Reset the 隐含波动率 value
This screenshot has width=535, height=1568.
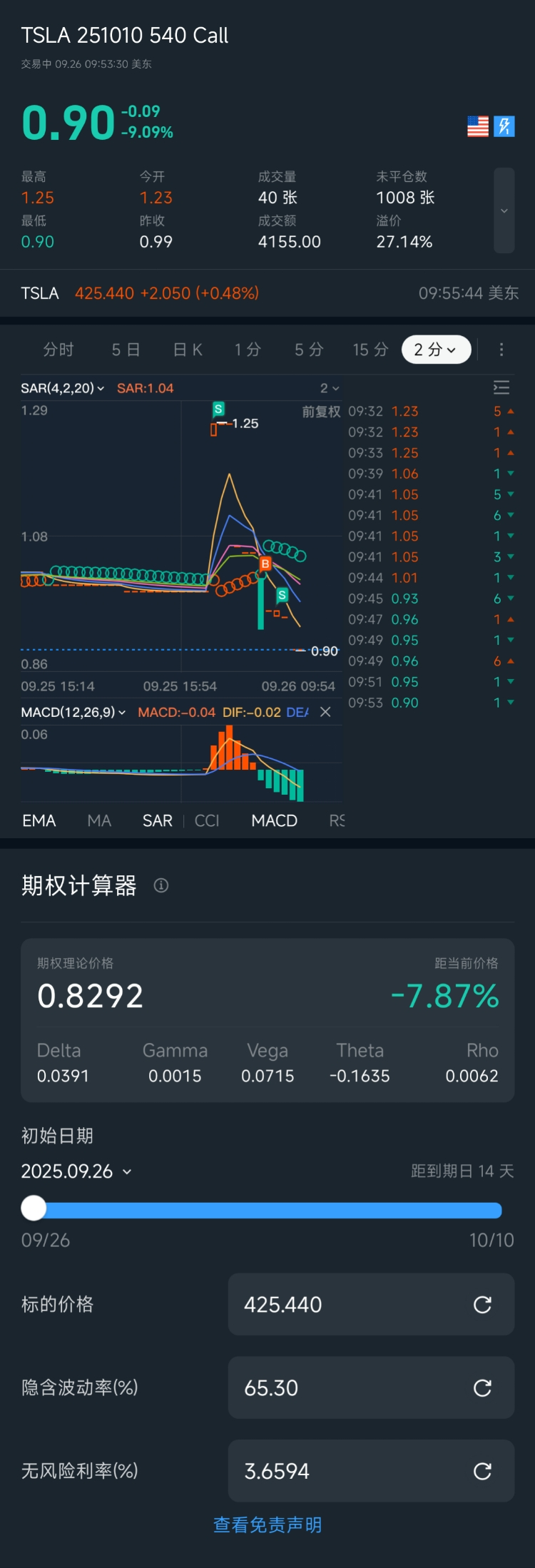482,1388
